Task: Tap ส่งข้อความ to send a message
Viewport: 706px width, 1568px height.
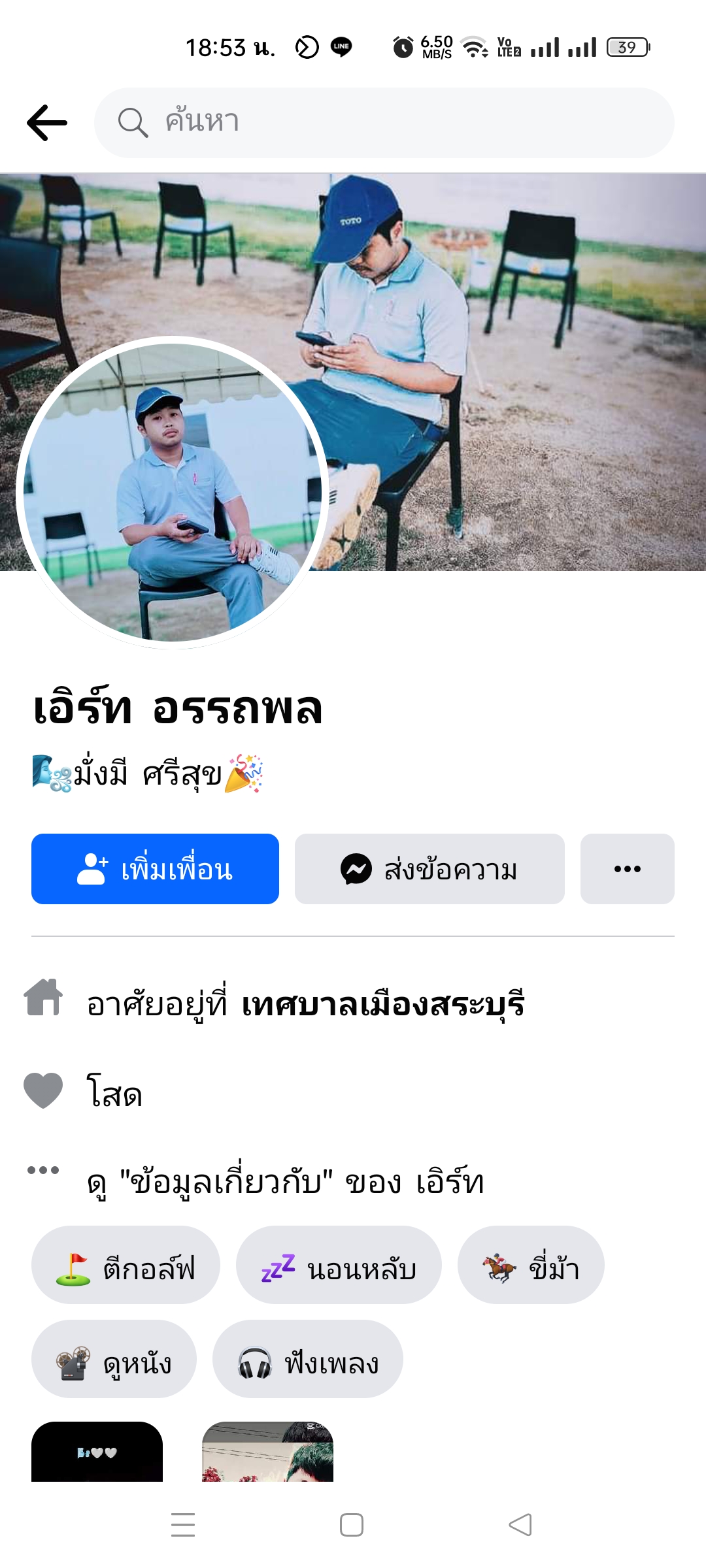Action: [429, 869]
